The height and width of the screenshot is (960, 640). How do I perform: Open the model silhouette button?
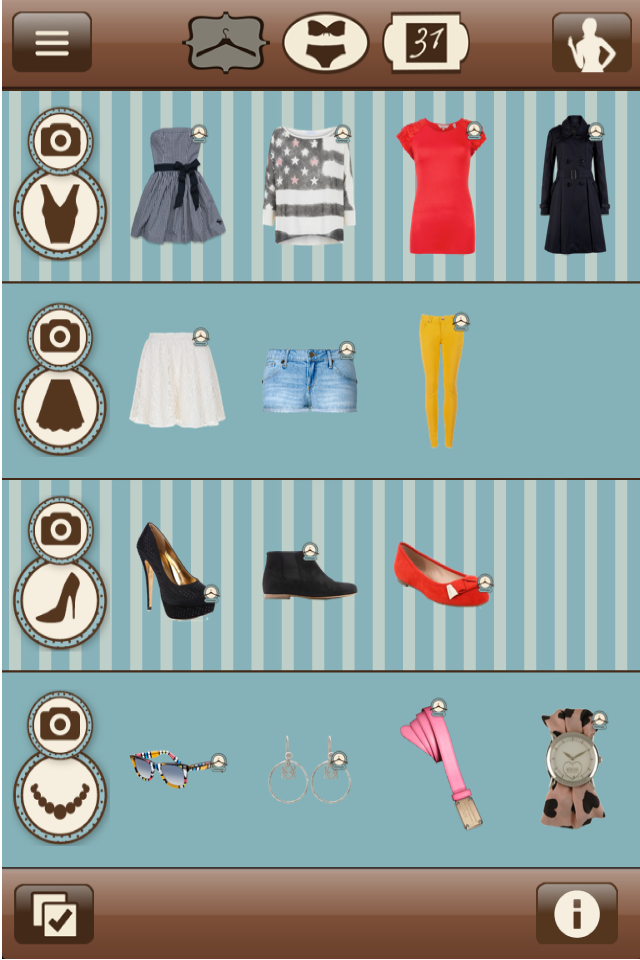point(591,42)
